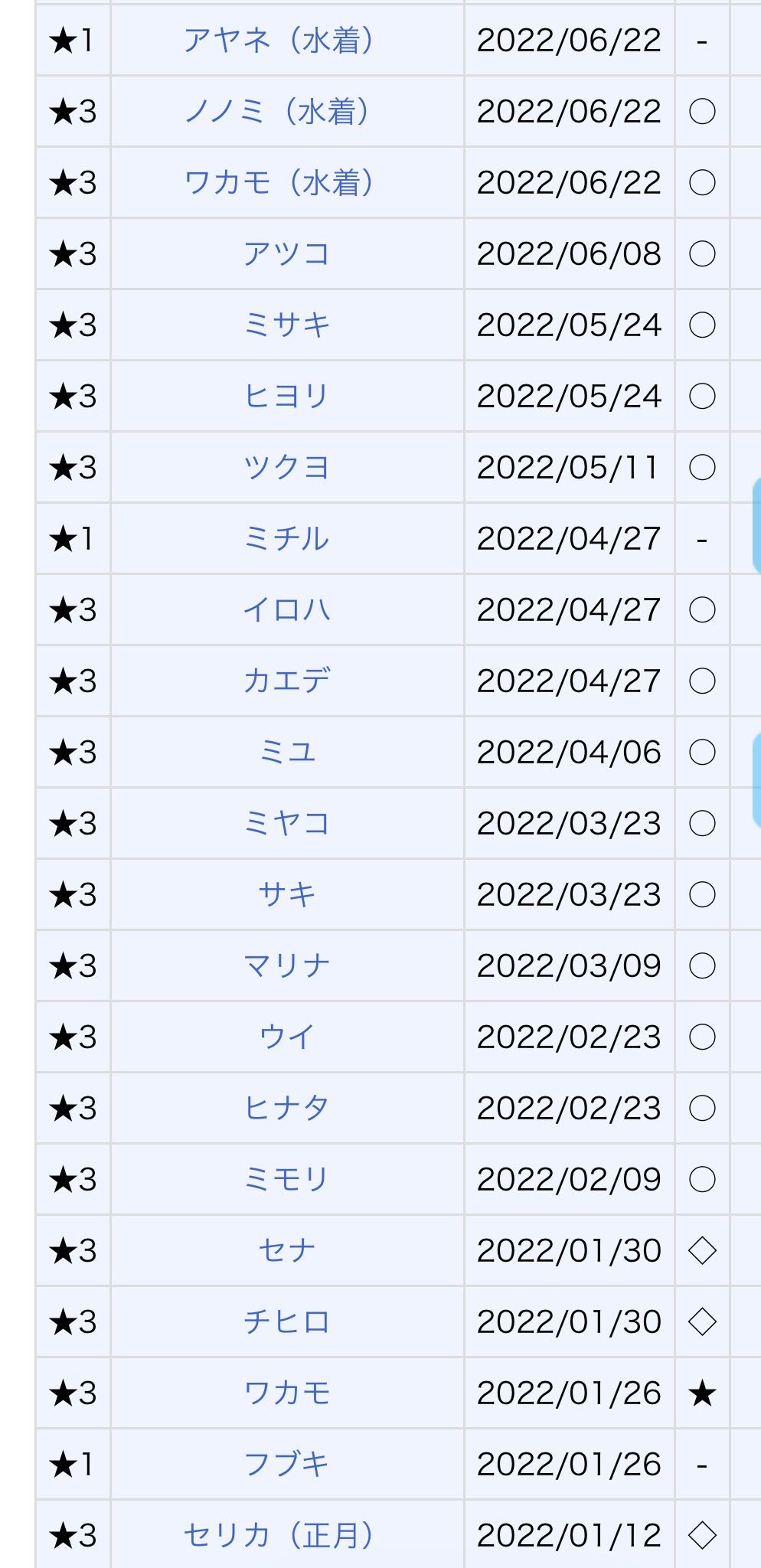
Task: Open the アヤネ（水着） character link
Action: 279,41
